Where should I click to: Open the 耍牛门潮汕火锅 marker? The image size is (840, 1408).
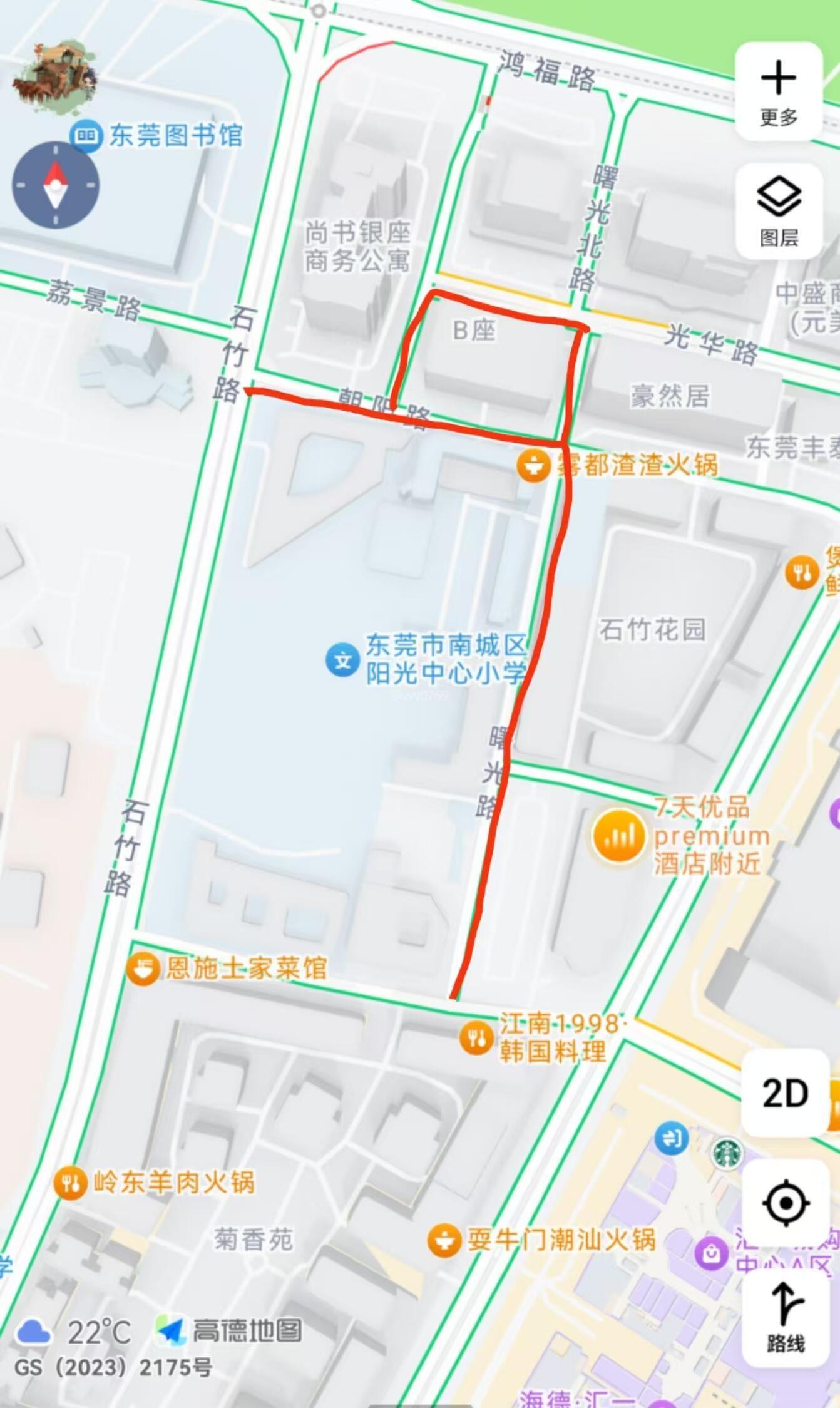[x=444, y=1240]
